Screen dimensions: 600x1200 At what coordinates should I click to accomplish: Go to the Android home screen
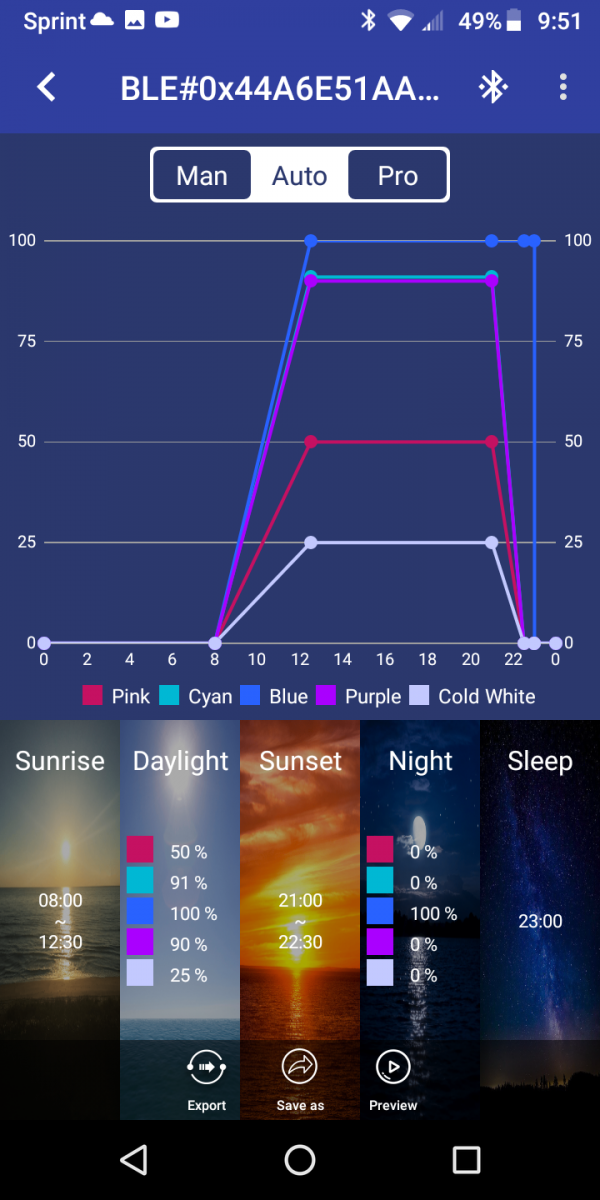[x=300, y=1159]
